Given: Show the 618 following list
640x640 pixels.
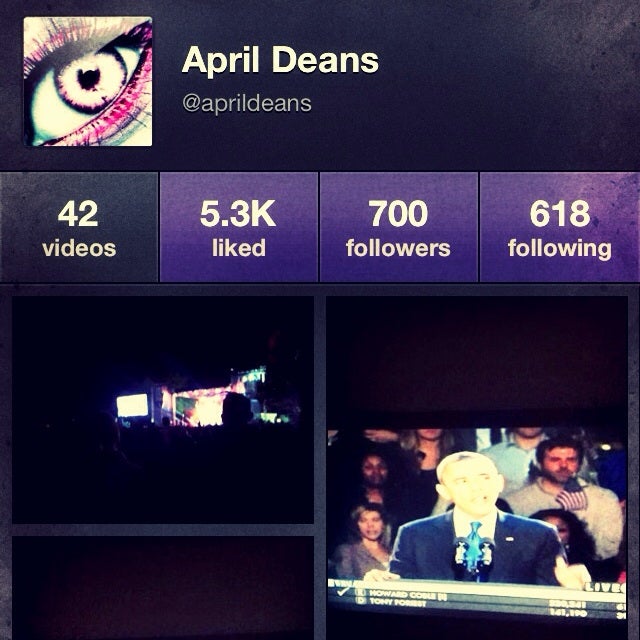Looking at the screenshot, I should point(559,228).
